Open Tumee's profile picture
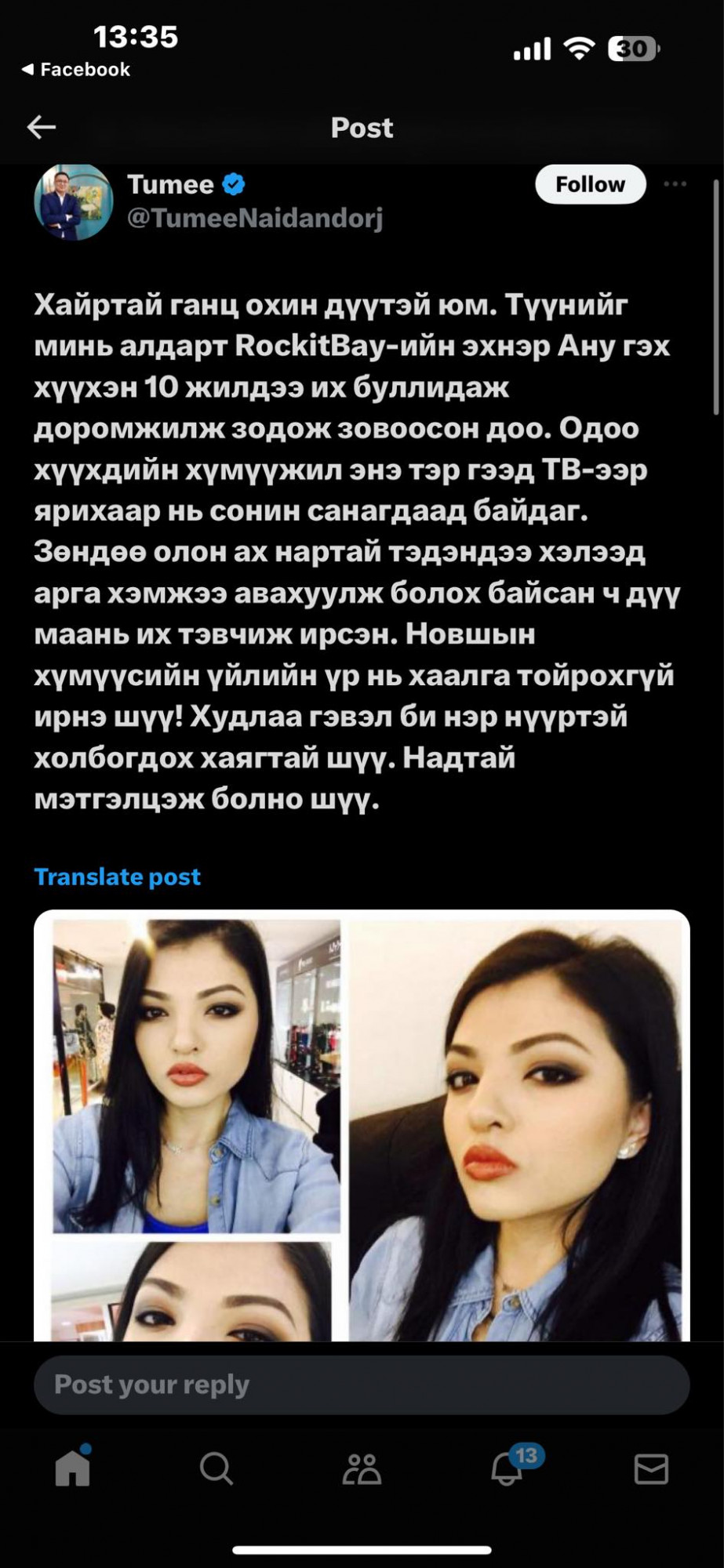724x1568 pixels. click(74, 201)
